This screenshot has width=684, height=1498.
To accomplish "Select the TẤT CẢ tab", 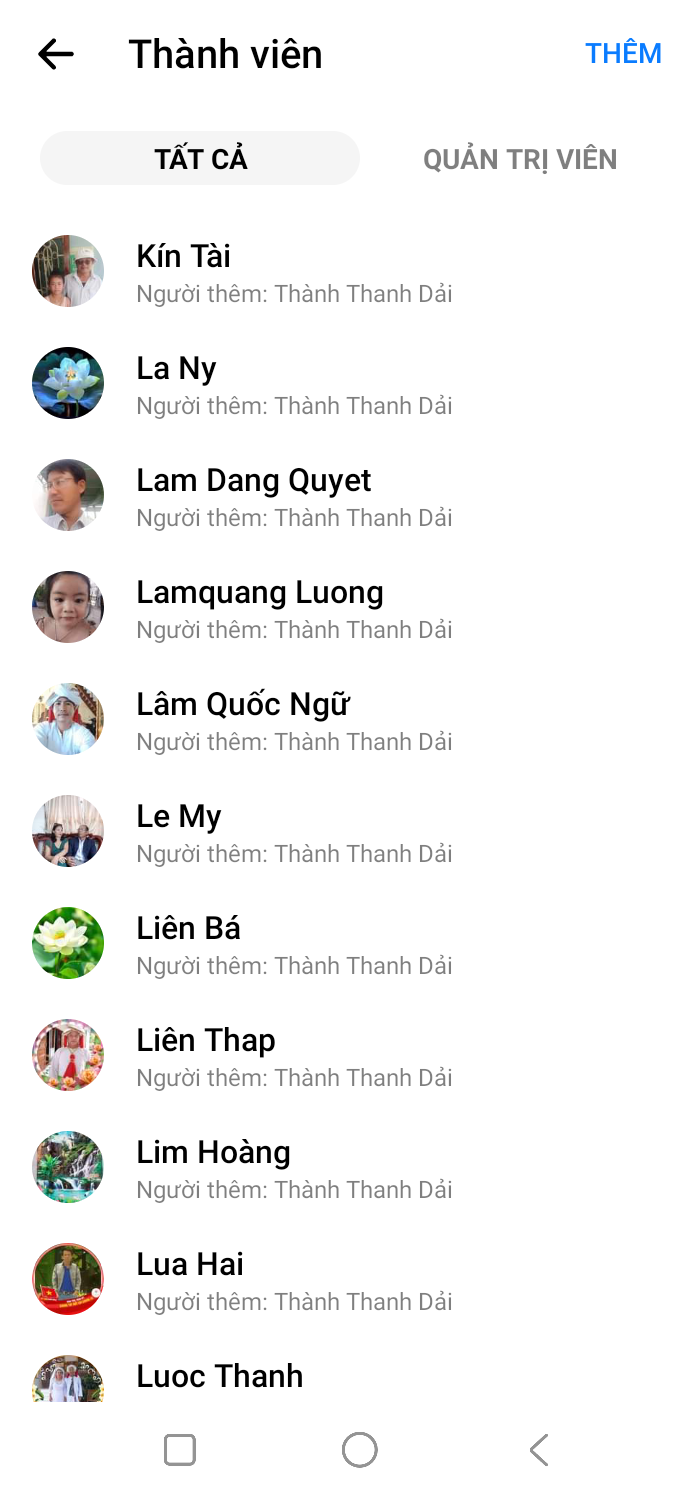I will tap(200, 159).
